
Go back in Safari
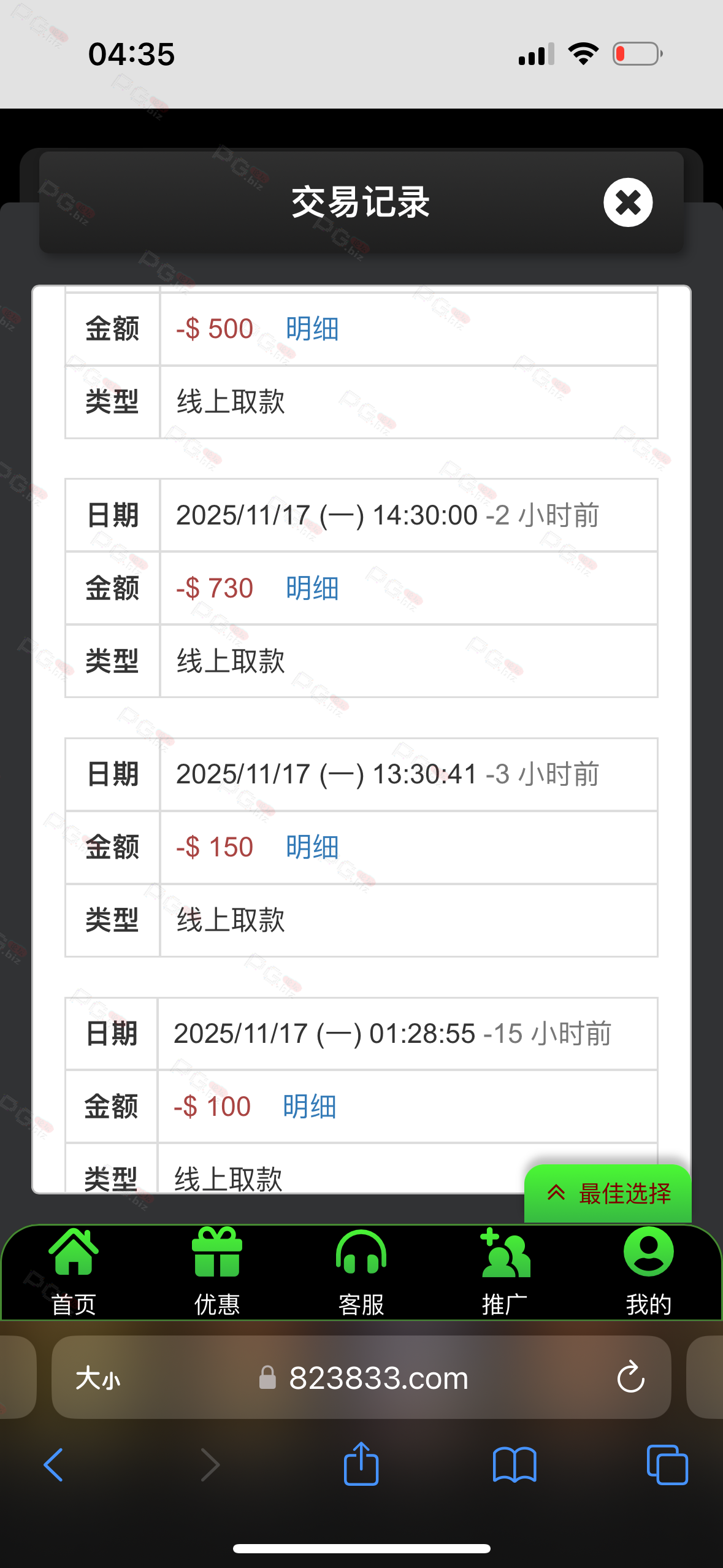pos(54,1465)
